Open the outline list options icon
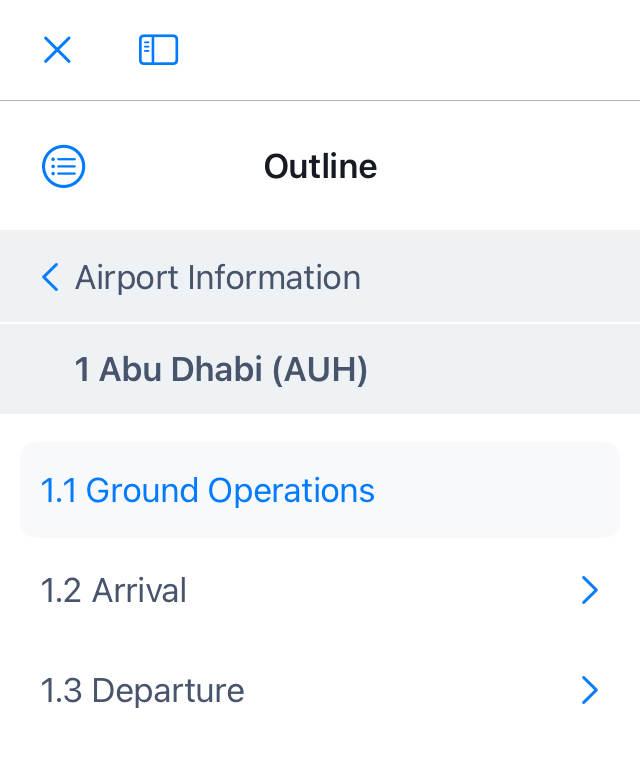This screenshot has width=640, height=772. (64, 166)
